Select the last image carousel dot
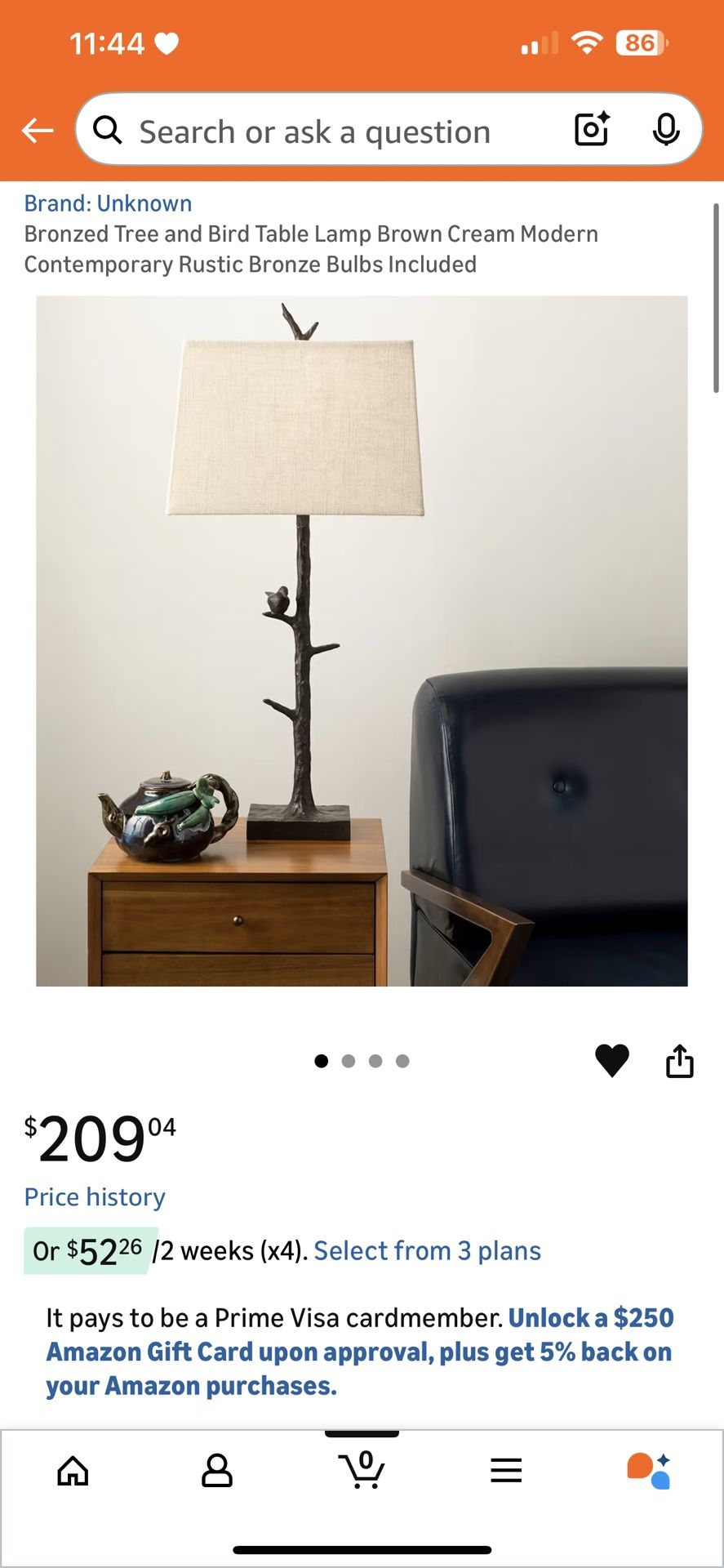724x1568 pixels. coord(402,1060)
